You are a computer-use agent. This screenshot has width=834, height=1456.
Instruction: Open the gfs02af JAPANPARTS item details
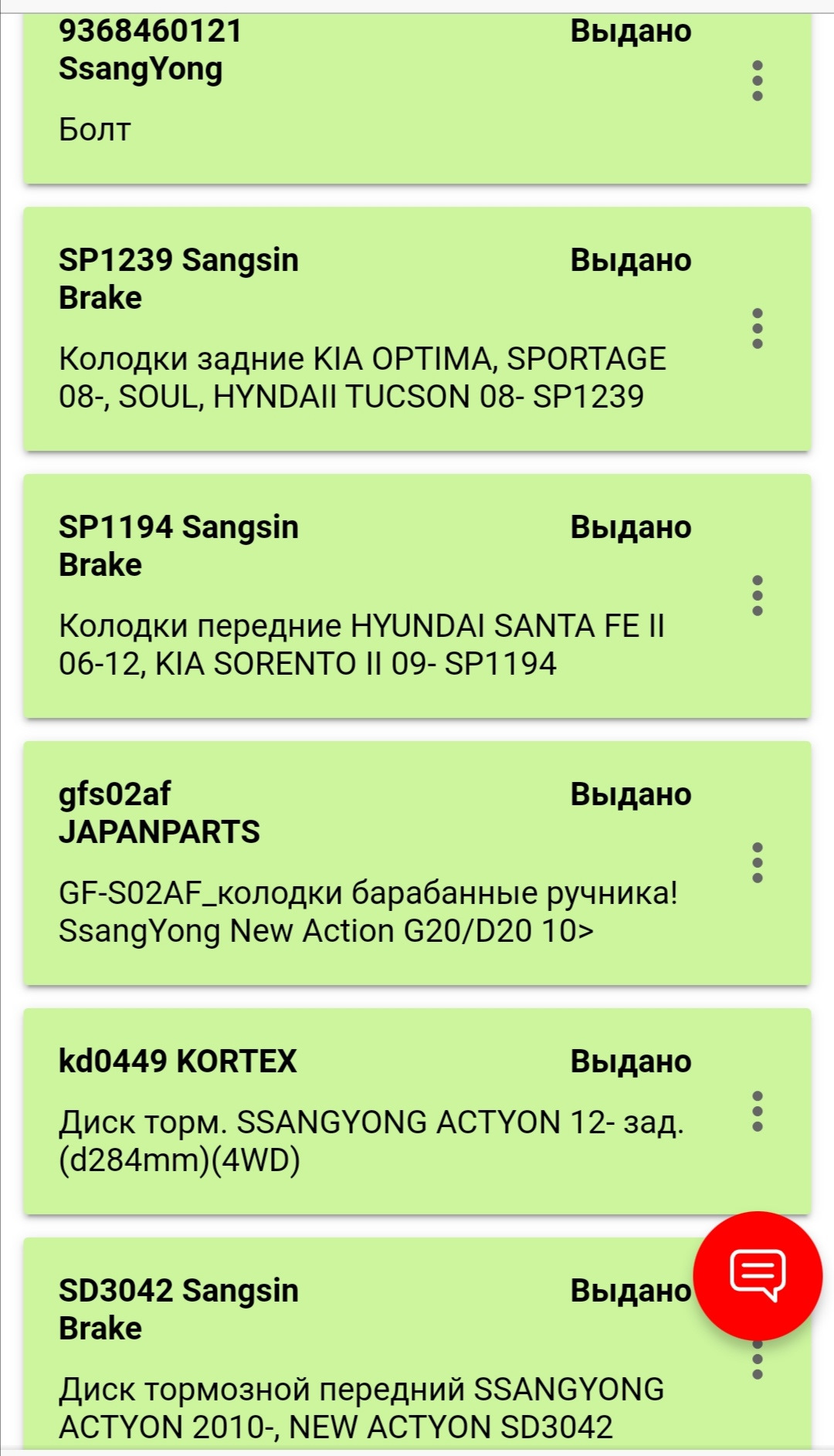coord(347,861)
